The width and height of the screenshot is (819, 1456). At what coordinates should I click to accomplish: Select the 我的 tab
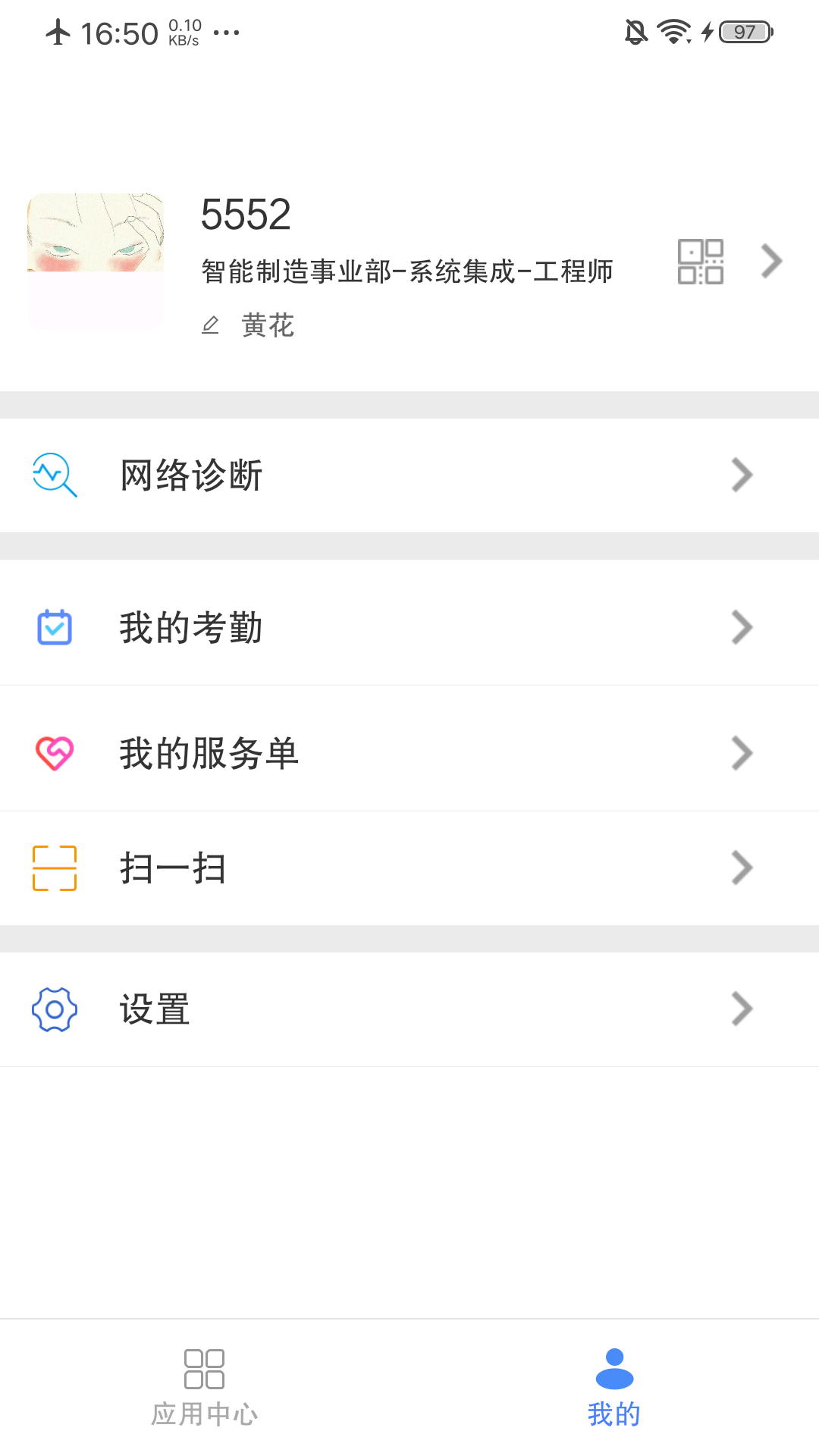tap(614, 1388)
